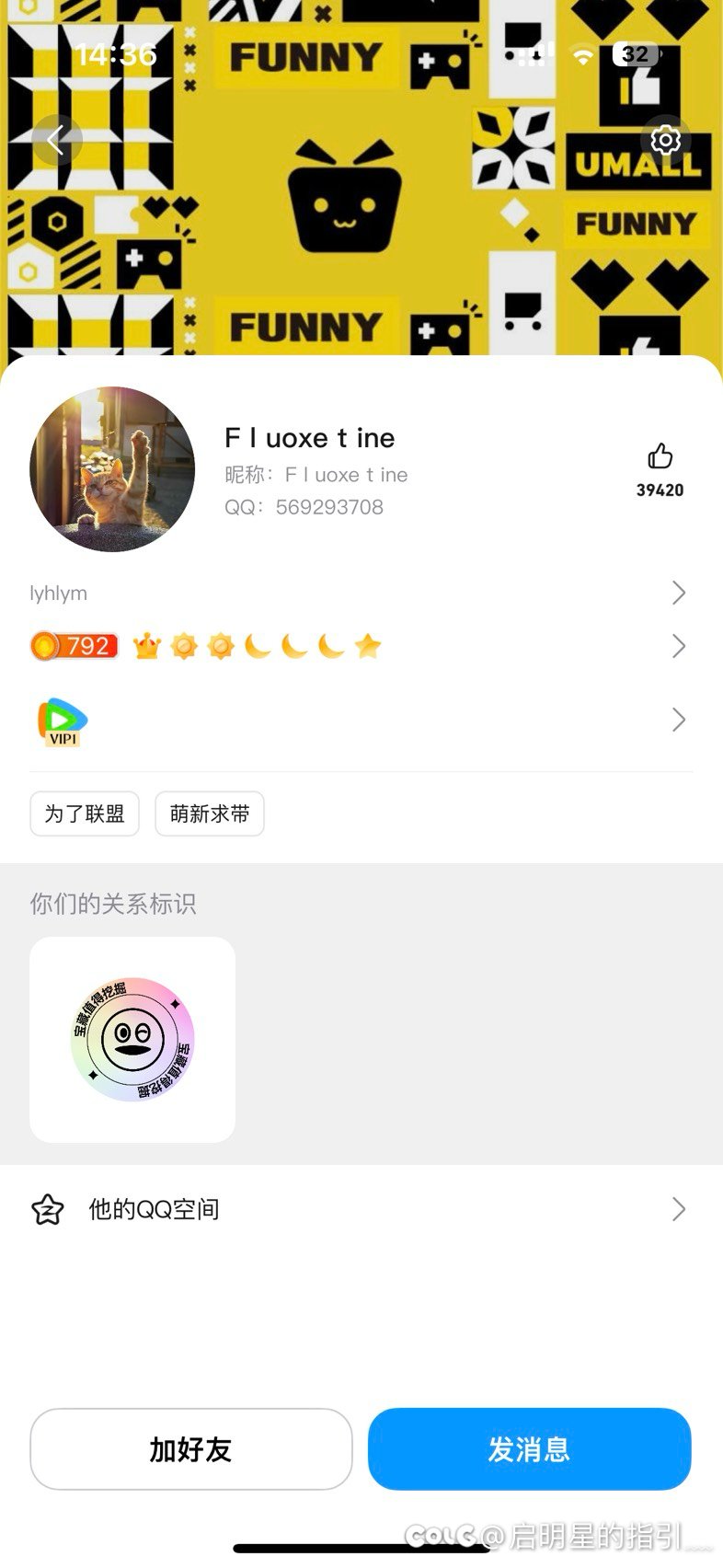The image size is (723, 1568).
Task: Expand the 他的QQ空间 row chevron
Action: pos(679,1209)
